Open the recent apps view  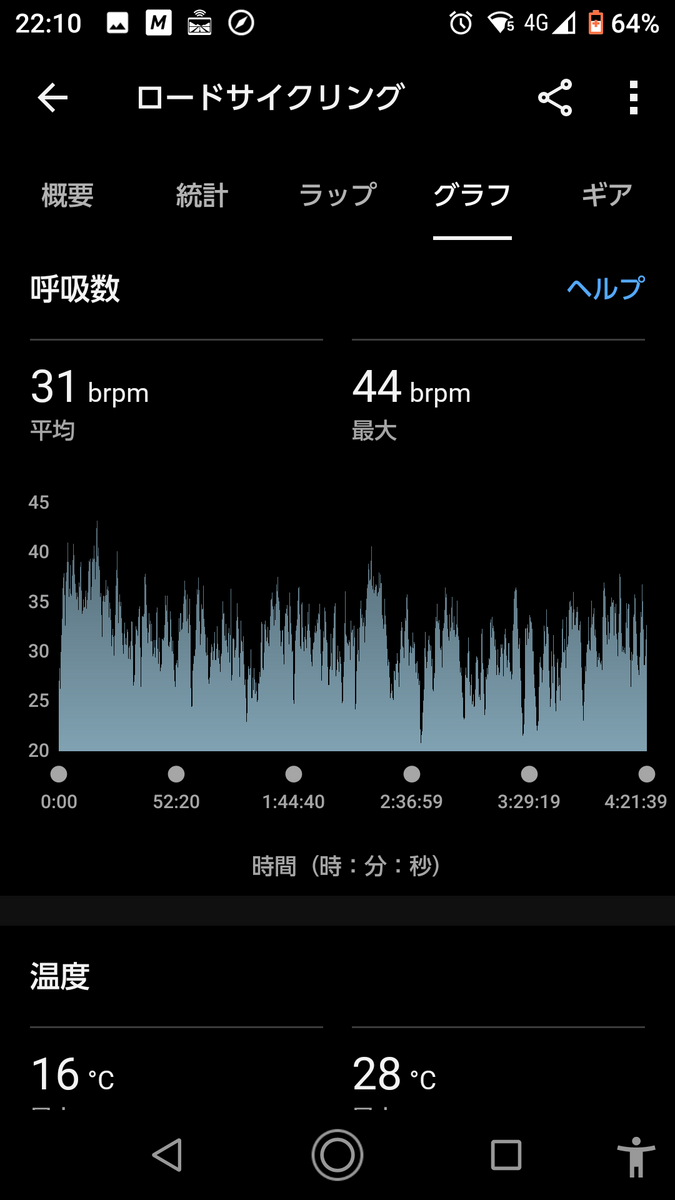[x=506, y=1155]
